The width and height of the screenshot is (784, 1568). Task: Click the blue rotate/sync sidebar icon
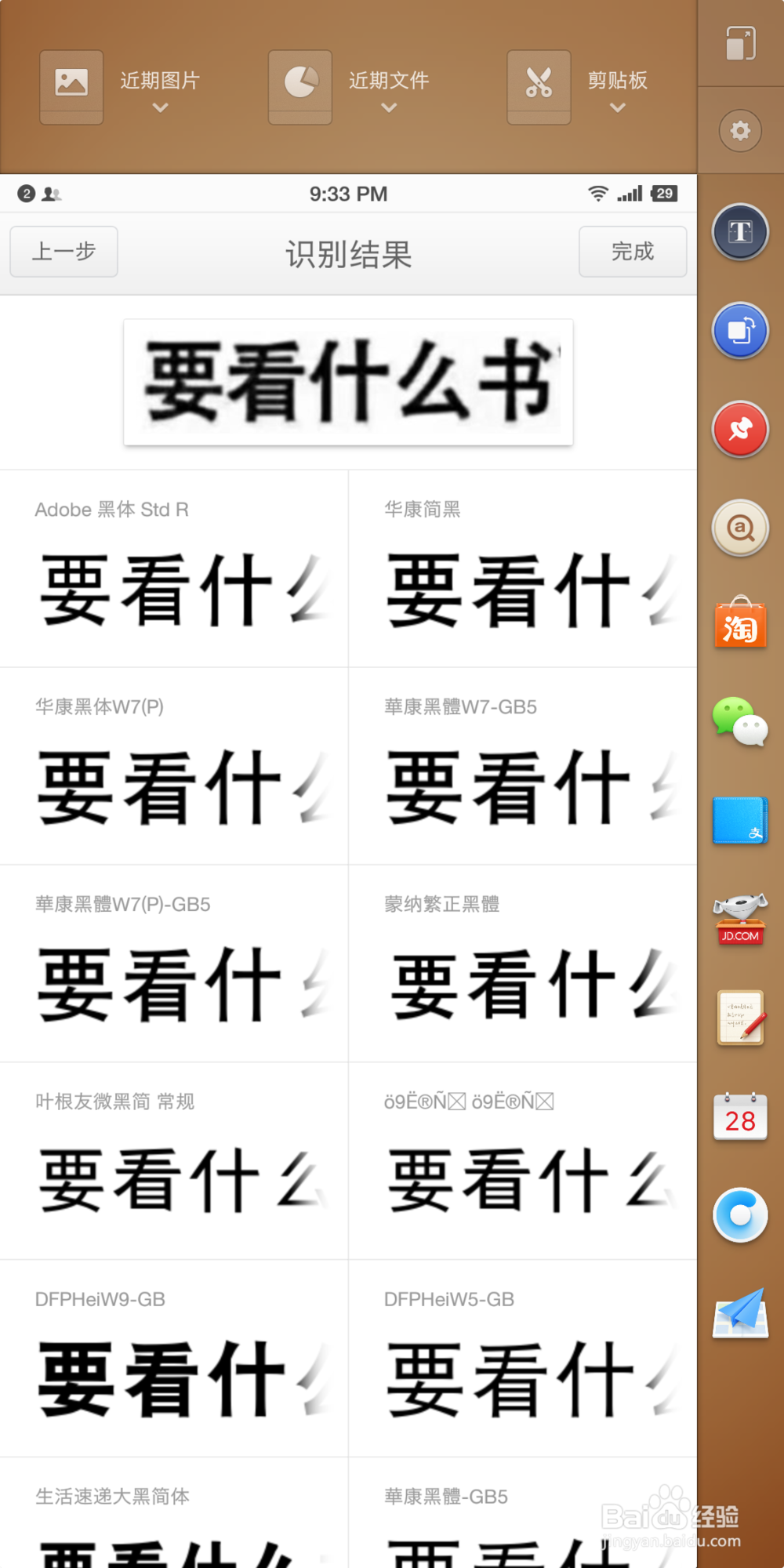[739, 330]
